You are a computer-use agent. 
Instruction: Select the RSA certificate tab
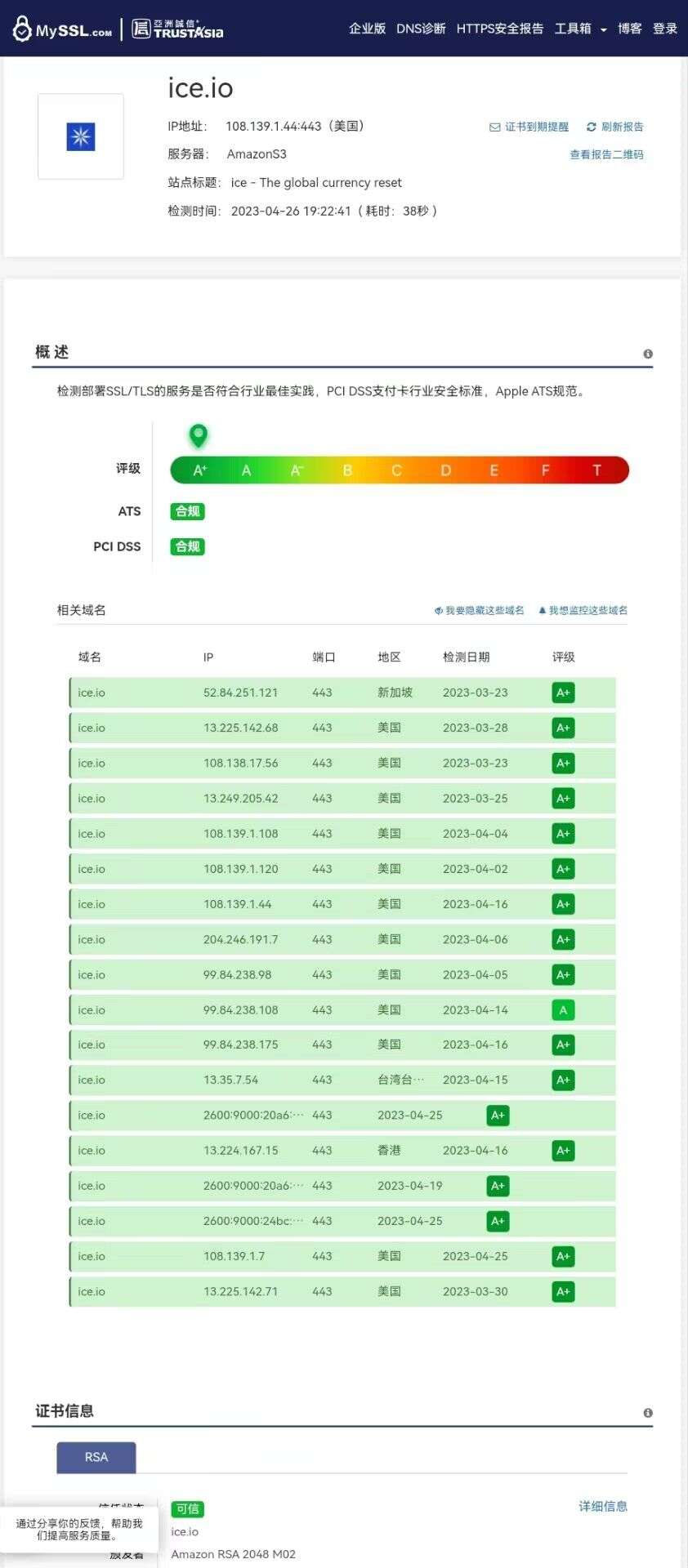pyautogui.click(x=96, y=1457)
